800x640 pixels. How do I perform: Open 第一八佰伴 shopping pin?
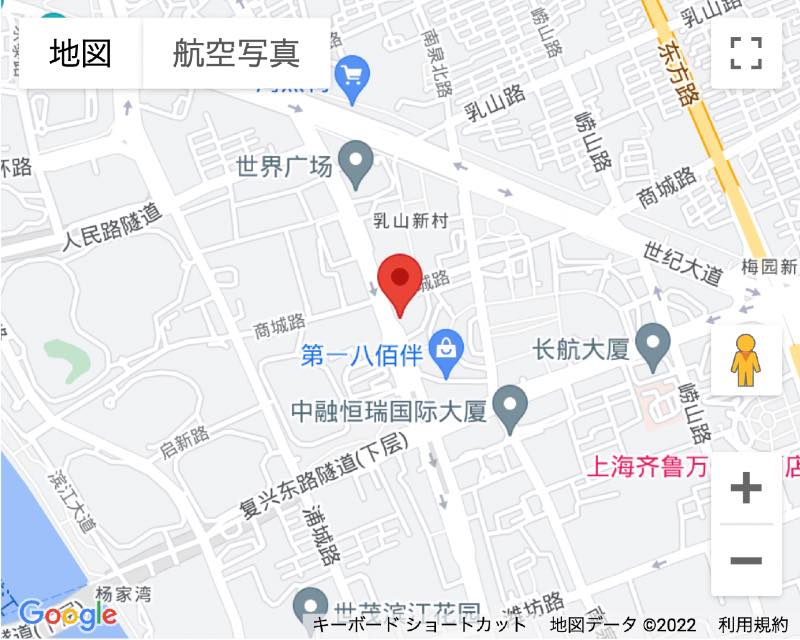coord(445,350)
